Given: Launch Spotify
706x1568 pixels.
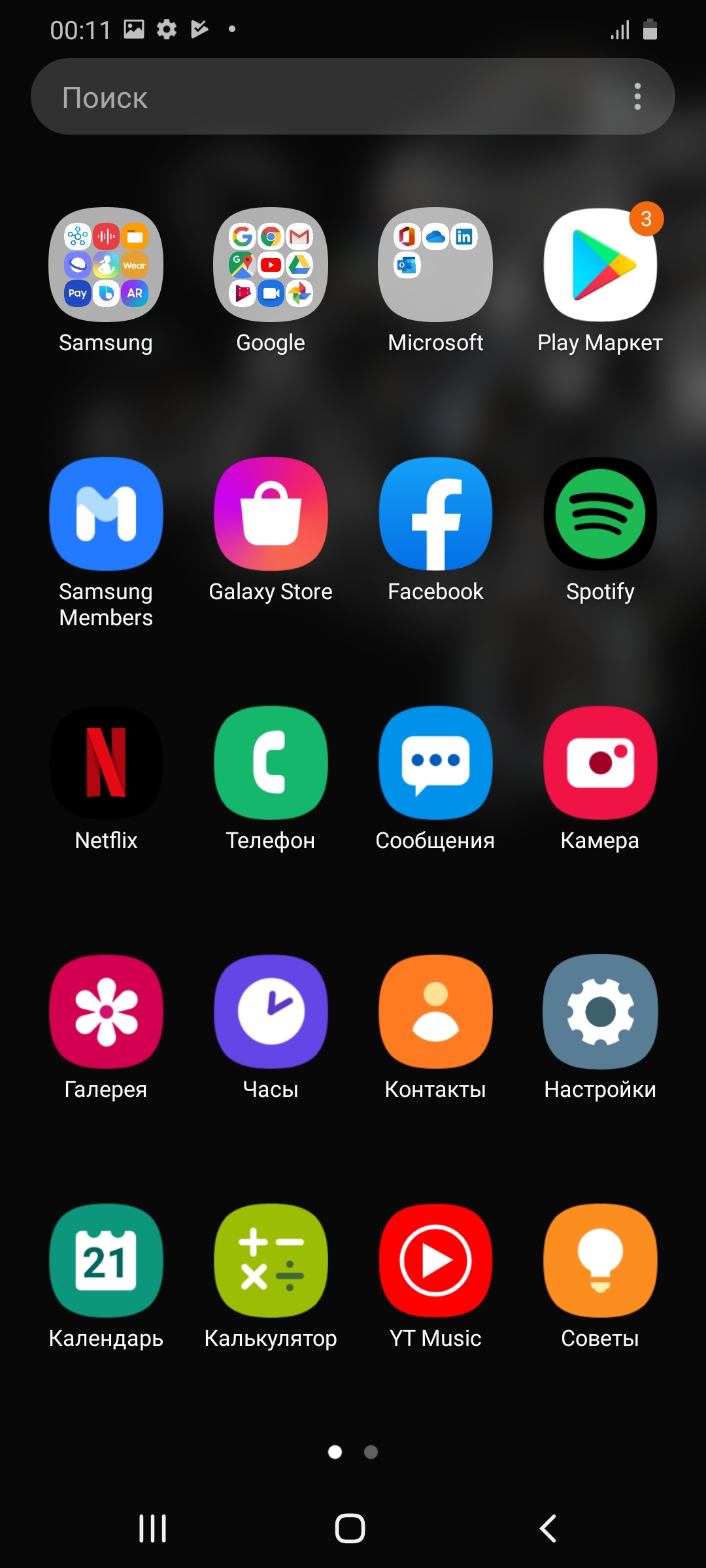Looking at the screenshot, I should [600, 514].
